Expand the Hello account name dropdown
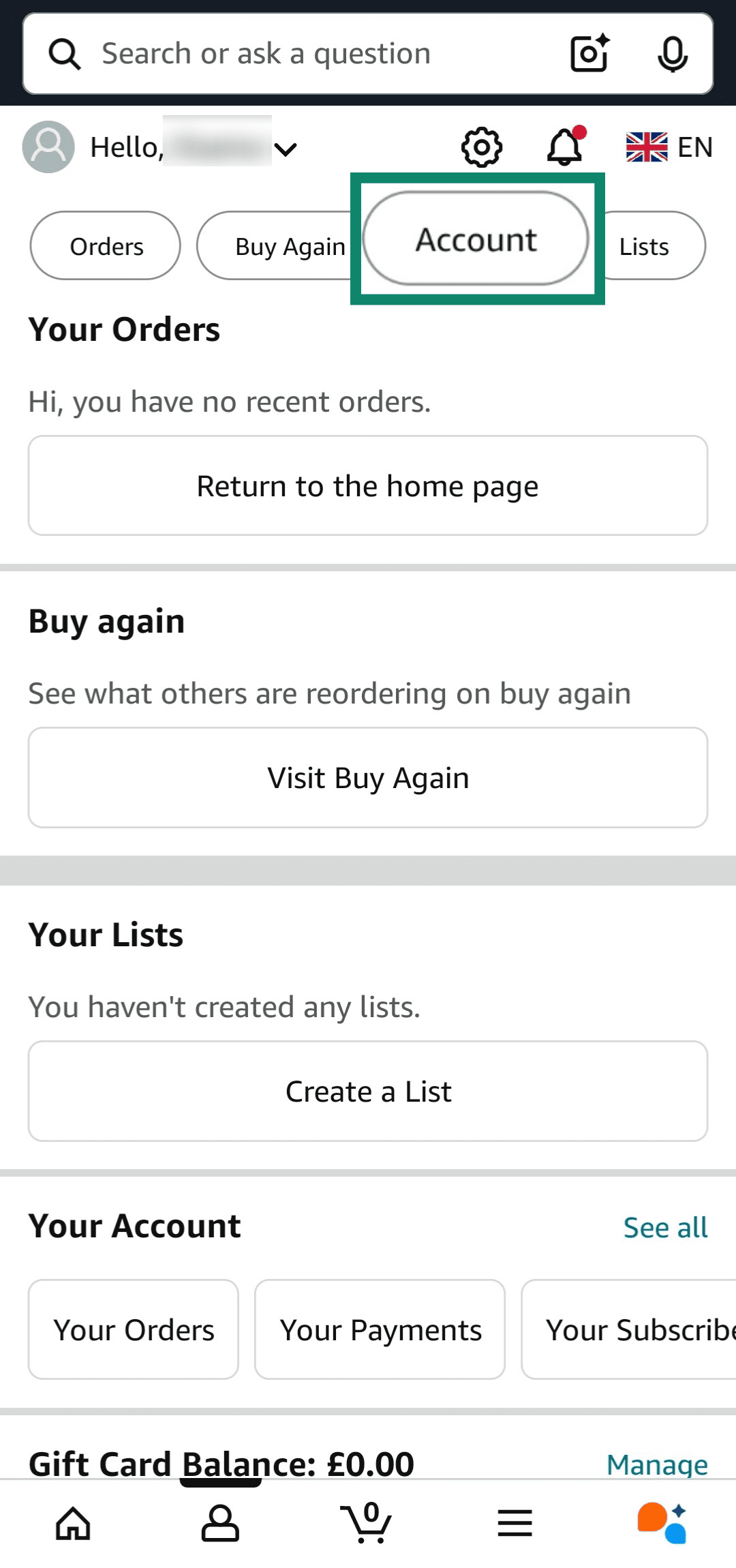This screenshot has height=1568, width=736. [286, 149]
